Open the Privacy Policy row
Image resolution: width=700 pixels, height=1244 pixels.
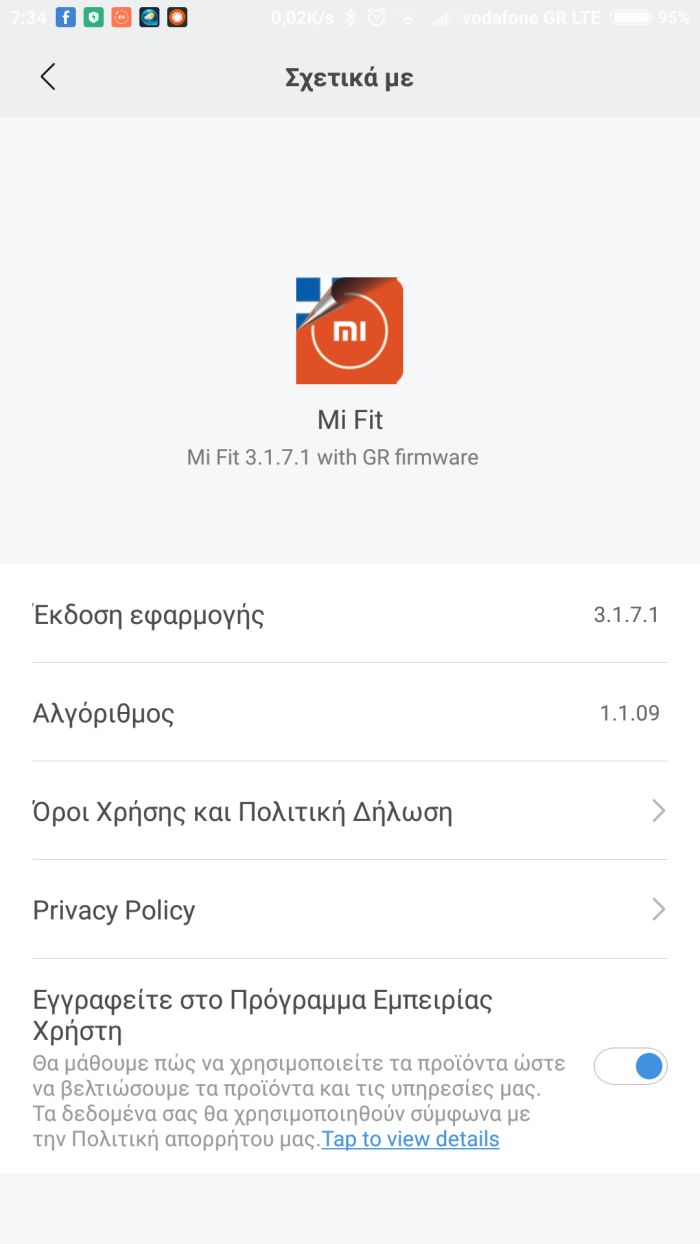coord(349,910)
